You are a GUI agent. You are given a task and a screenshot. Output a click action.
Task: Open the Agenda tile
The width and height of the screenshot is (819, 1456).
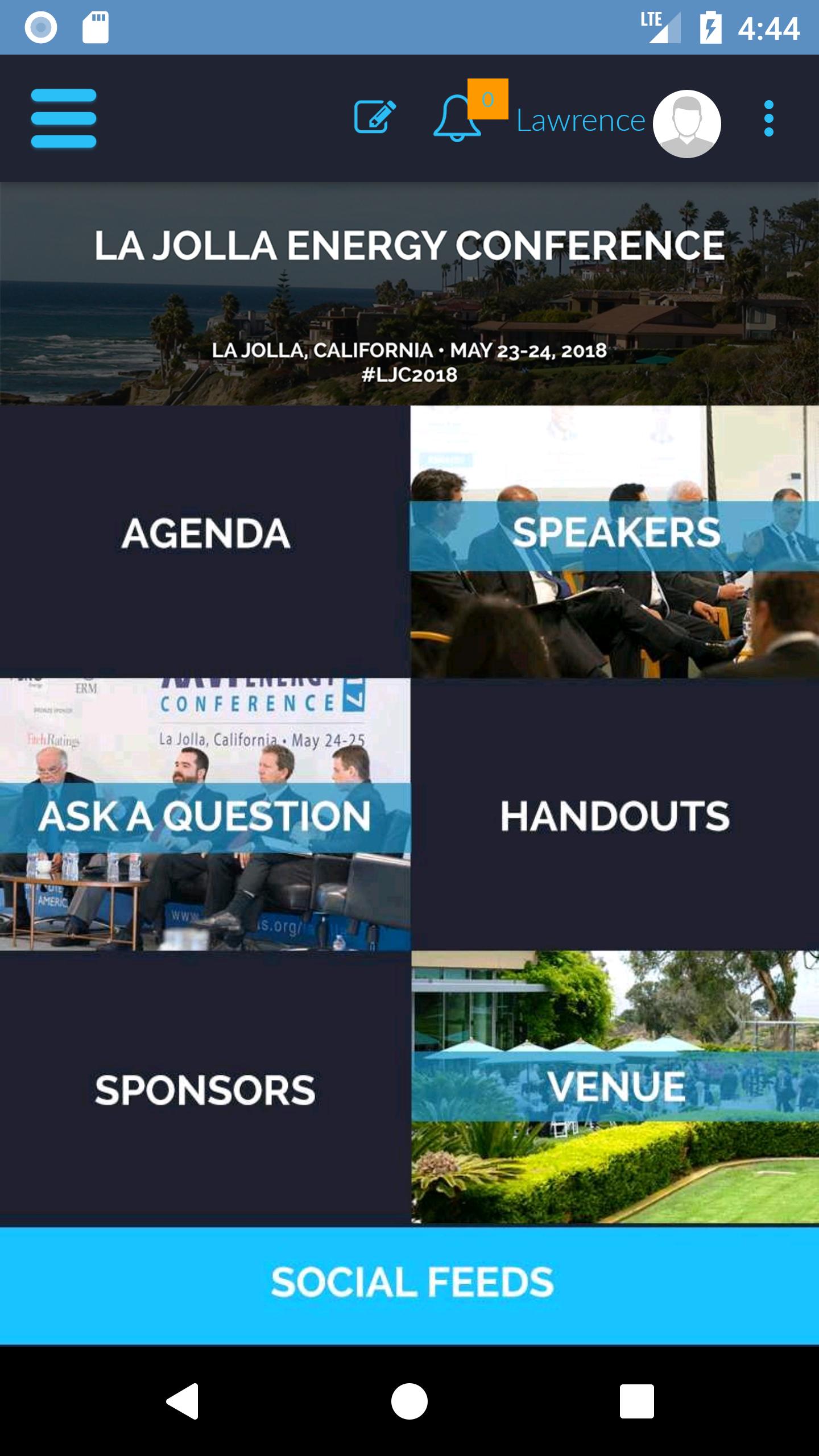point(205,535)
